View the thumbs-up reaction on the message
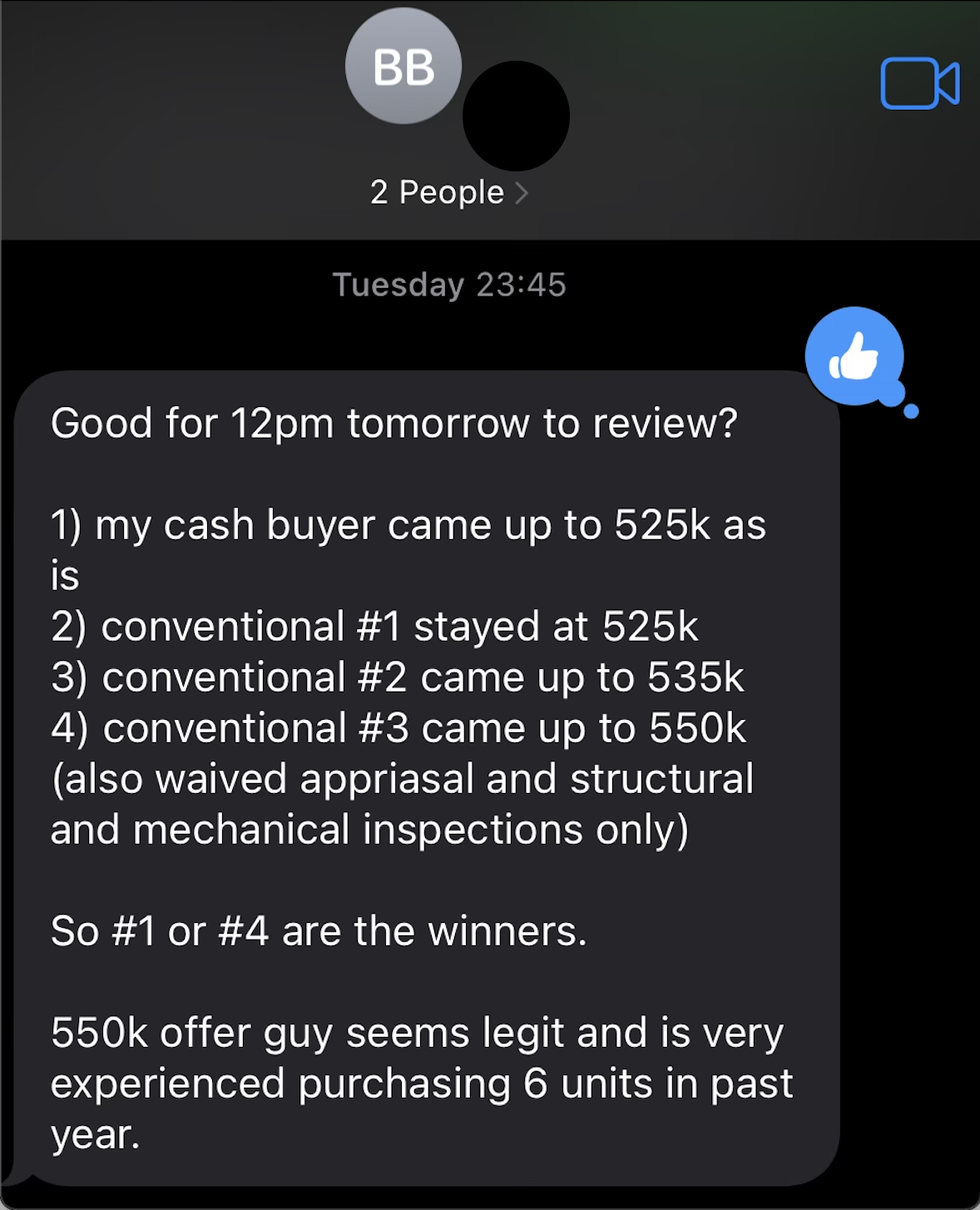 pos(854,357)
